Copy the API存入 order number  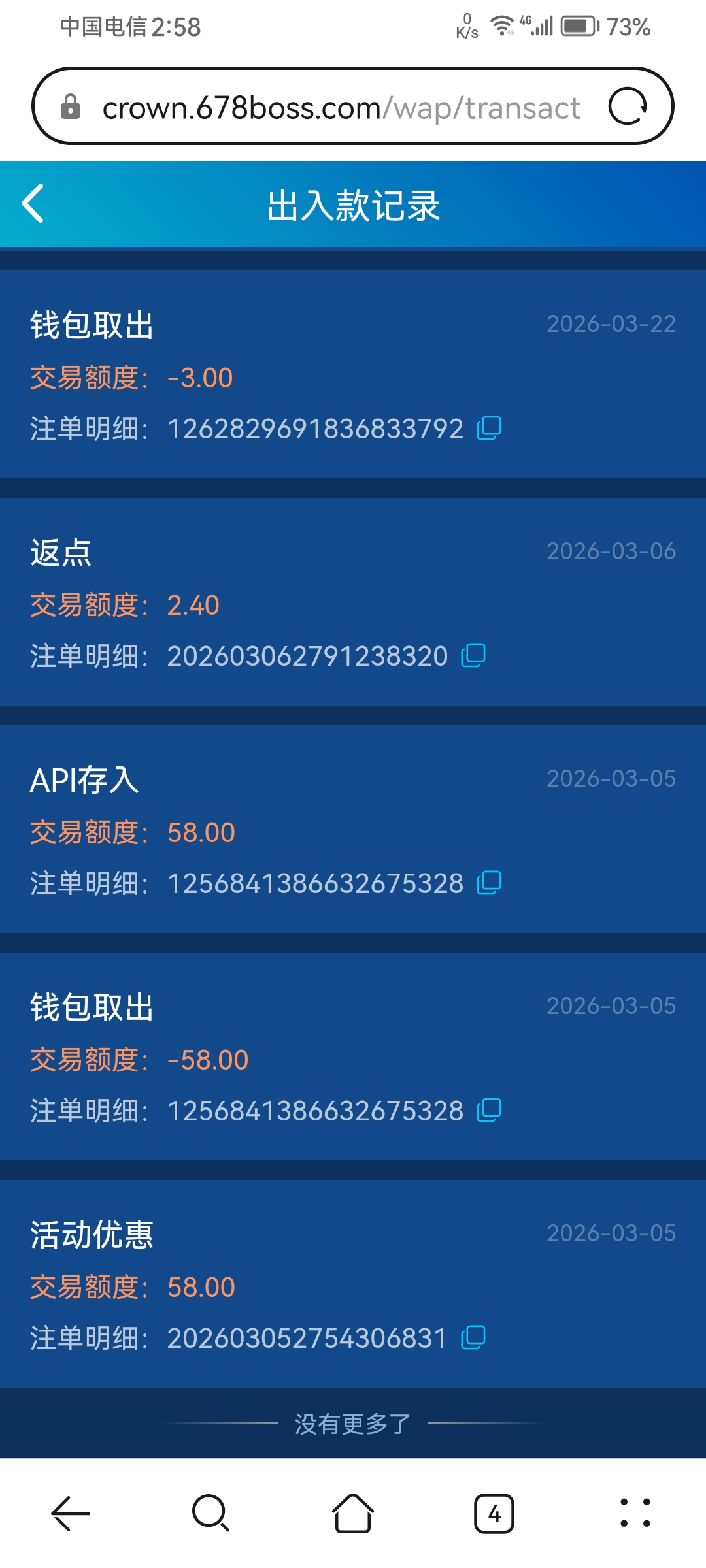(x=489, y=883)
